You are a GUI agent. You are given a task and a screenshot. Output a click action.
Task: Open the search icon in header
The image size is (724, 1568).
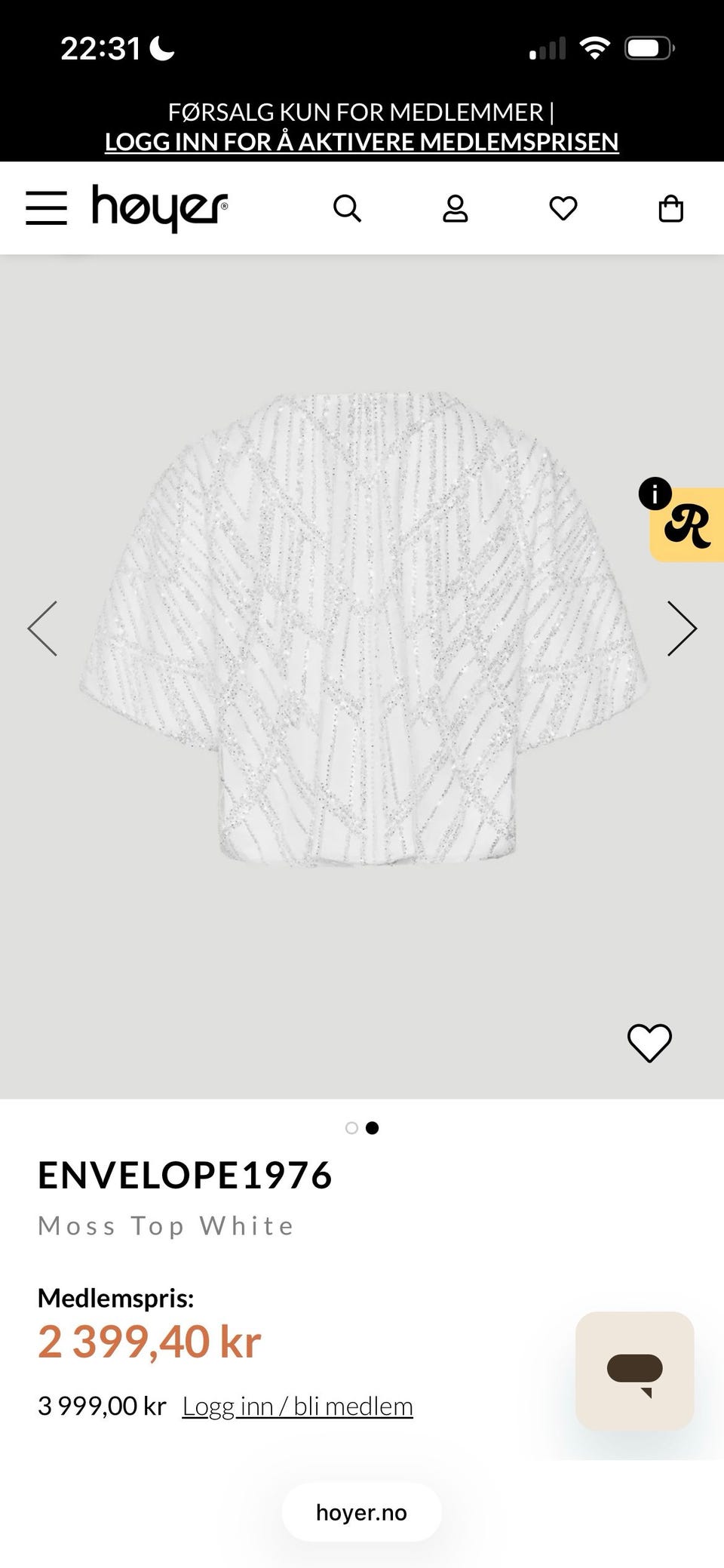[x=347, y=208]
